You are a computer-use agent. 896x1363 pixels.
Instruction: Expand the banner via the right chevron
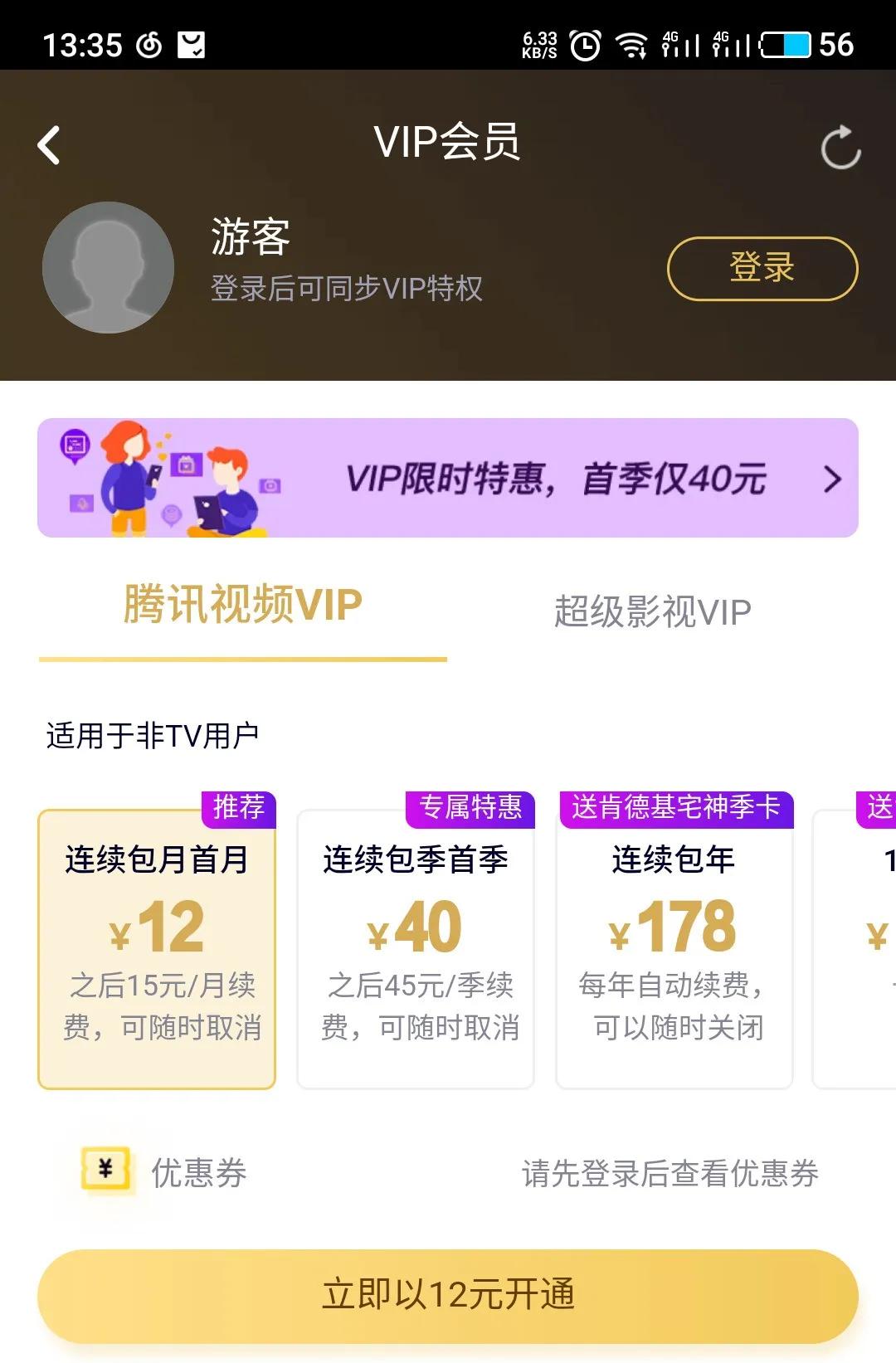tap(832, 477)
